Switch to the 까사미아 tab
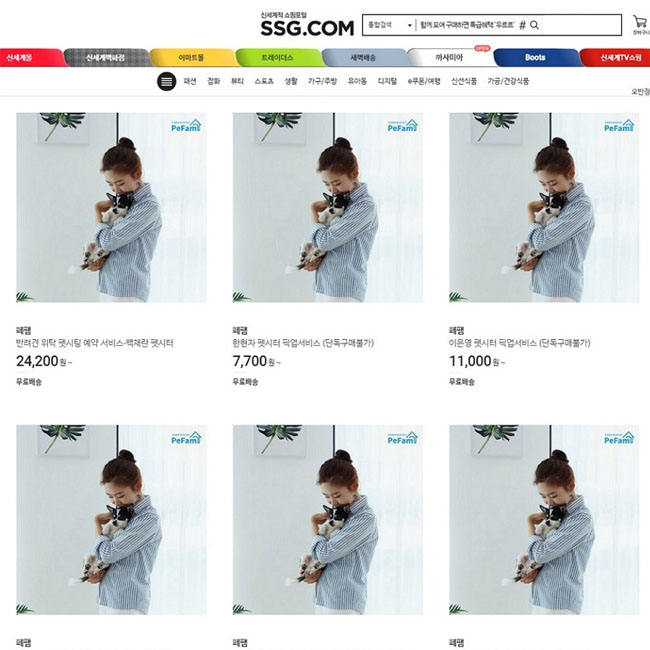Image resolution: width=650 pixels, height=650 pixels. pos(449,58)
